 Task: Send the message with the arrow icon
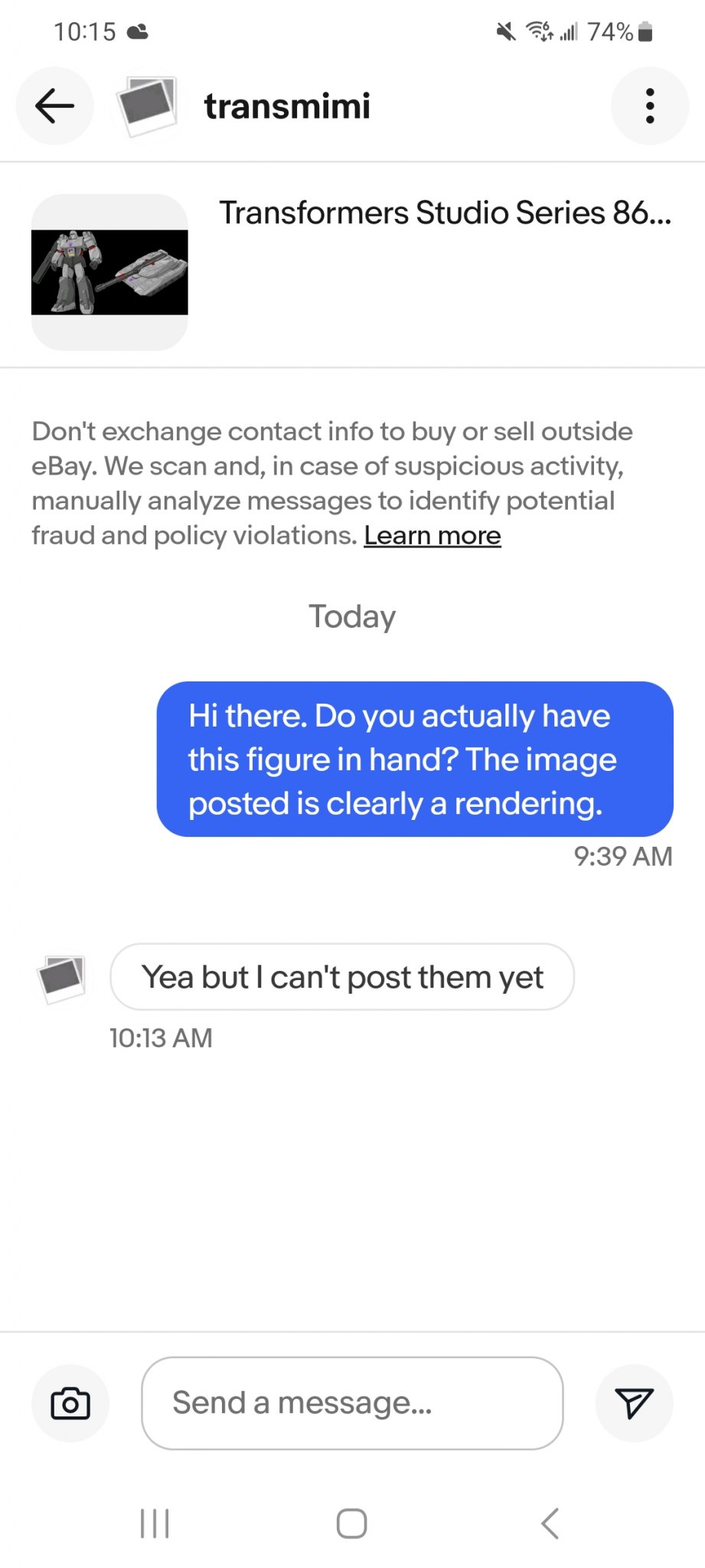coord(634,1403)
